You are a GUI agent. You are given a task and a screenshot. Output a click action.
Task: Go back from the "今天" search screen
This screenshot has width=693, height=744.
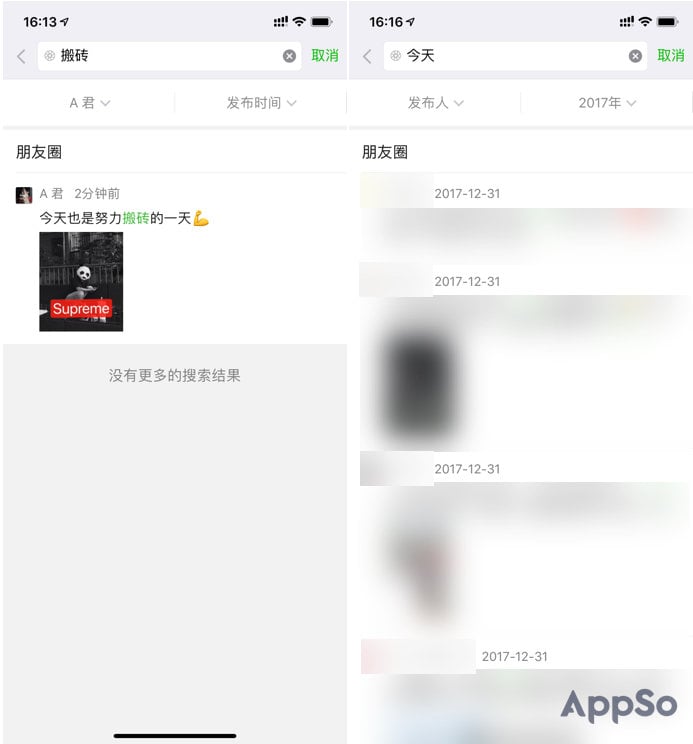[367, 56]
